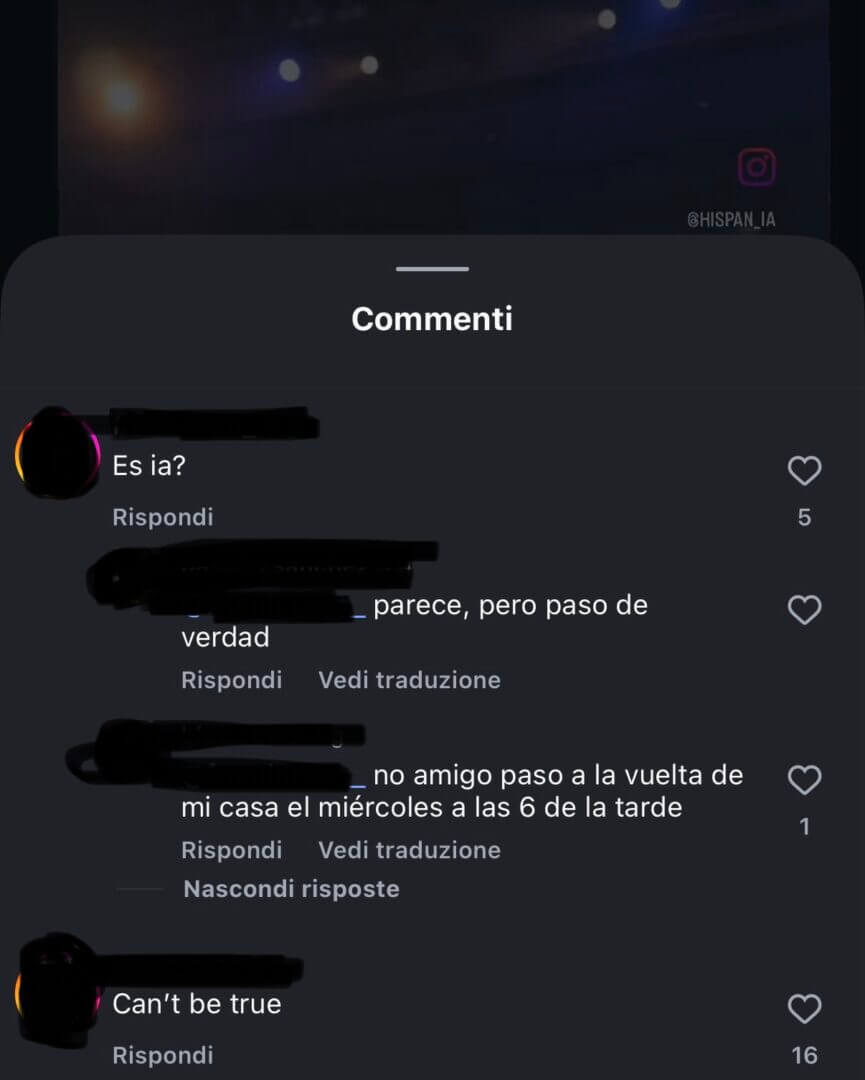
Task: Translate the "no amigo paso a la vuelta" reply
Action: pyautogui.click(x=409, y=850)
